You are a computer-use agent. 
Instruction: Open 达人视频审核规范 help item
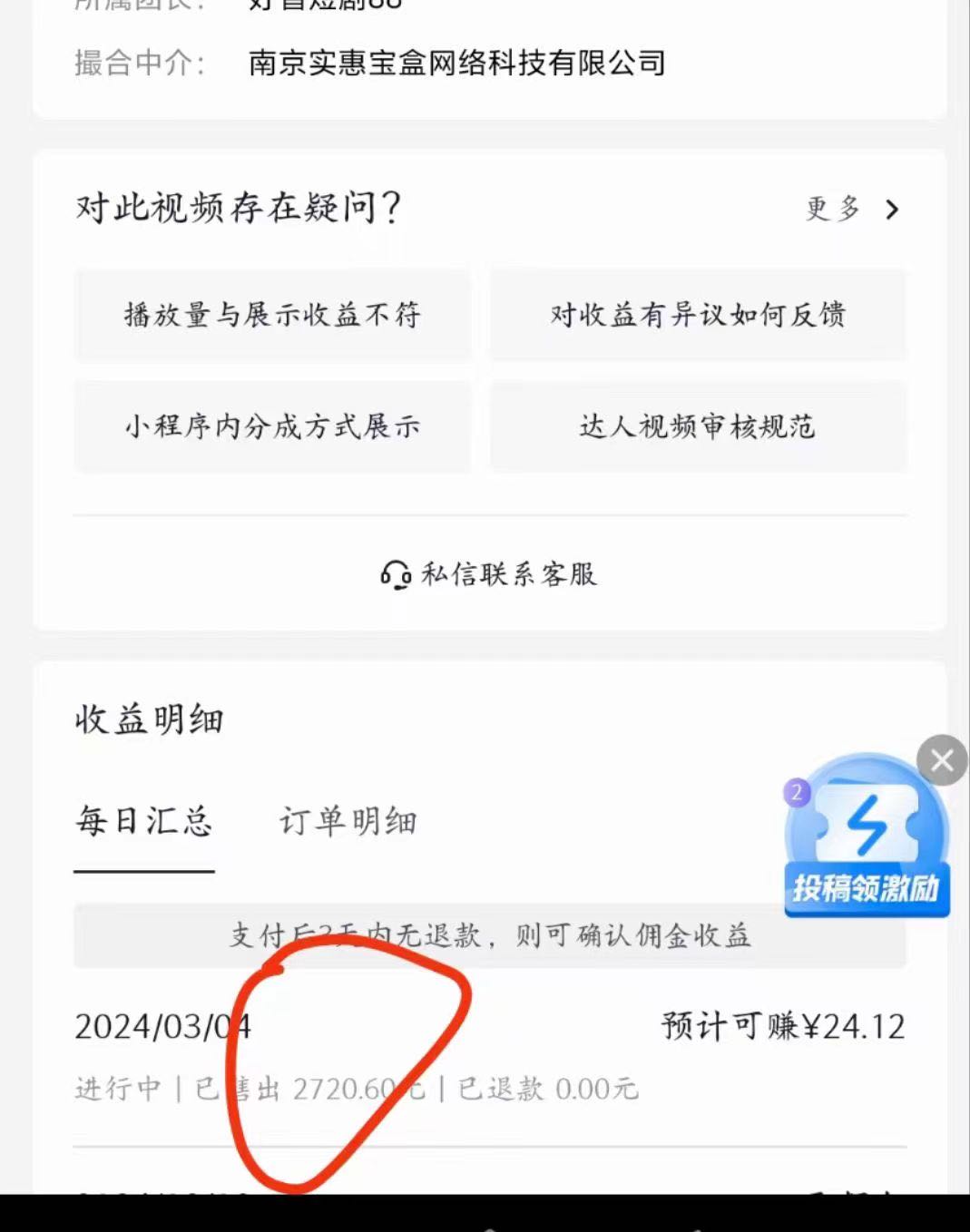698,426
